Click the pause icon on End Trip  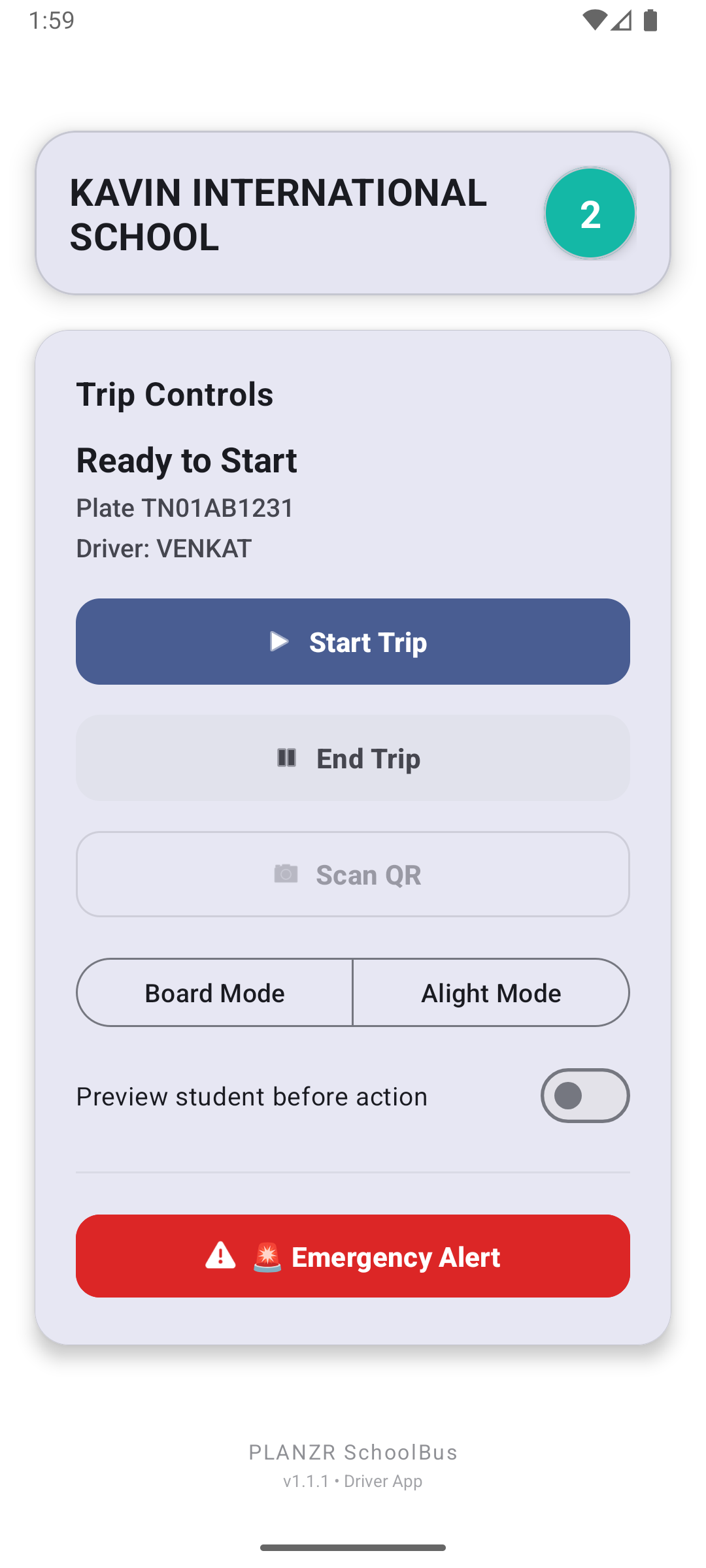pos(286,758)
